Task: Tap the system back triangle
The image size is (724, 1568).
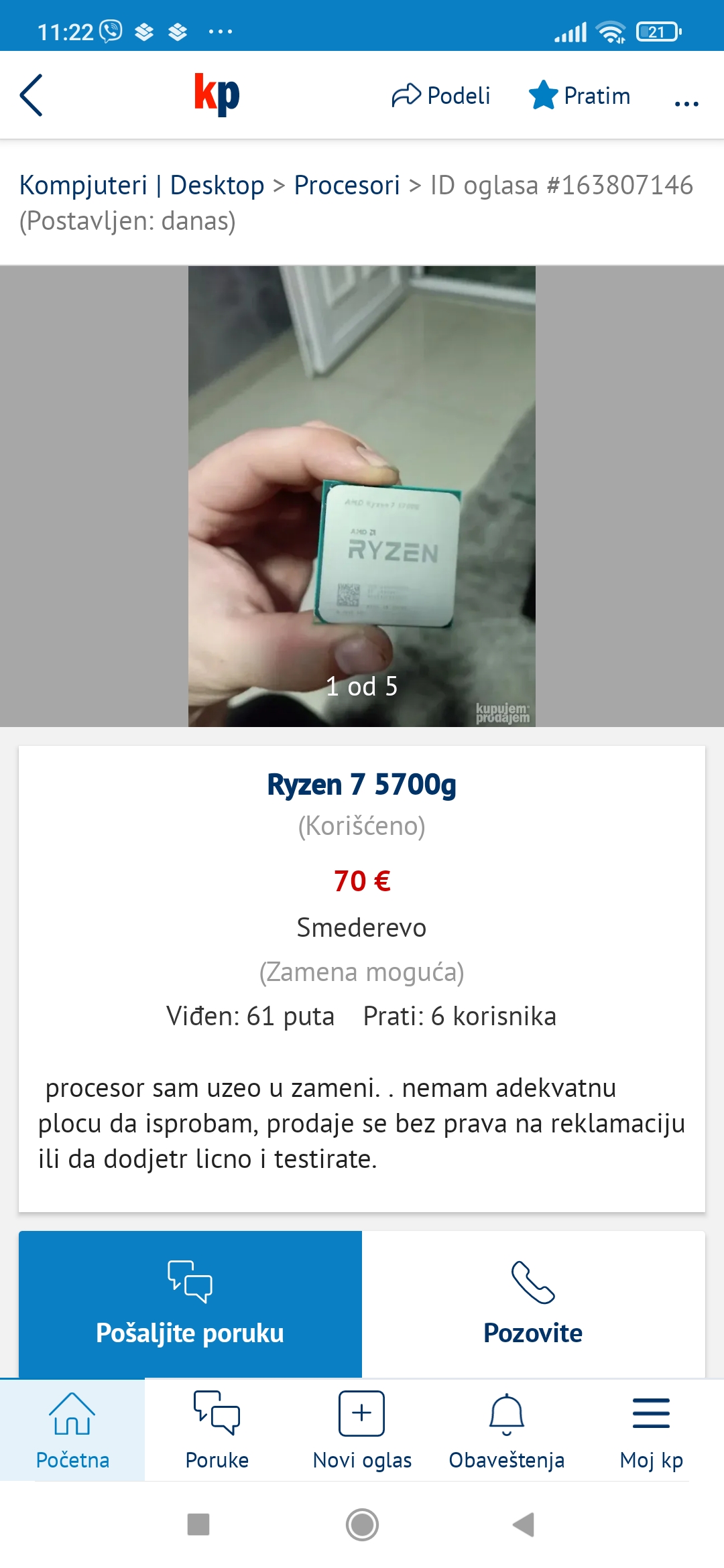Action: point(524,1524)
